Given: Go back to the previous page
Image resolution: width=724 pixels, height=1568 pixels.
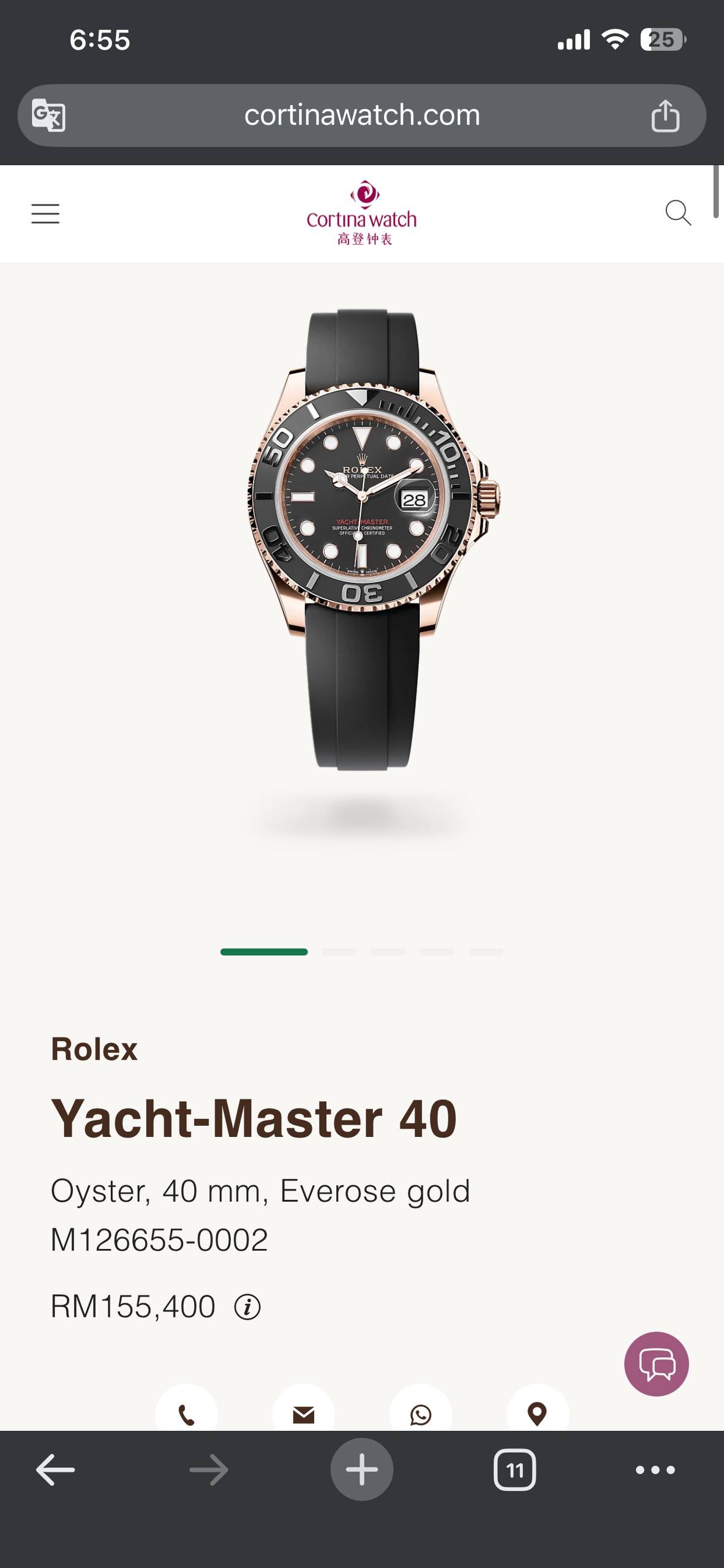Looking at the screenshot, I should 55,1469.
